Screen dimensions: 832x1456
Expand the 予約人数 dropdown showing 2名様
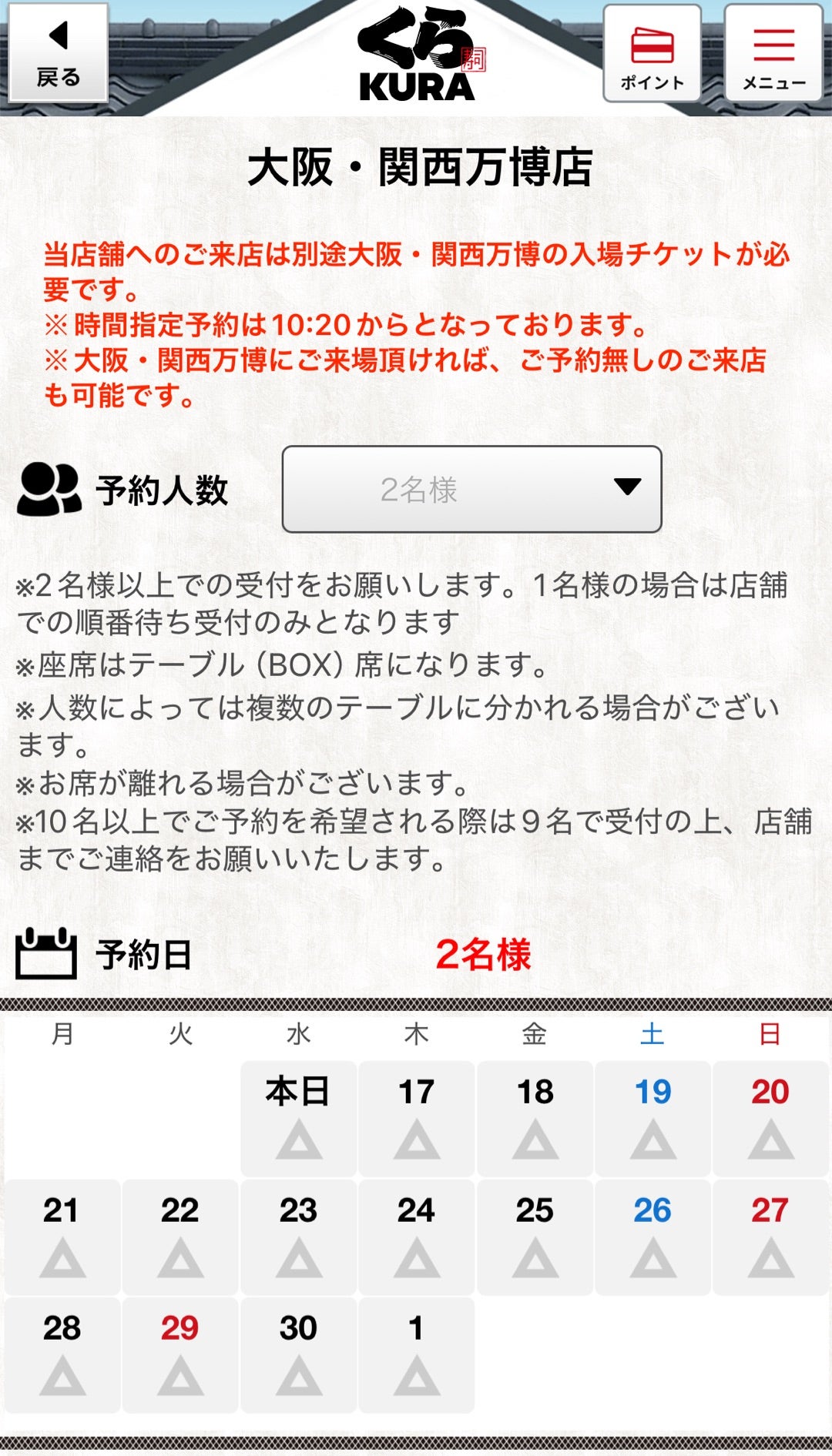click(x=471, y=489)
